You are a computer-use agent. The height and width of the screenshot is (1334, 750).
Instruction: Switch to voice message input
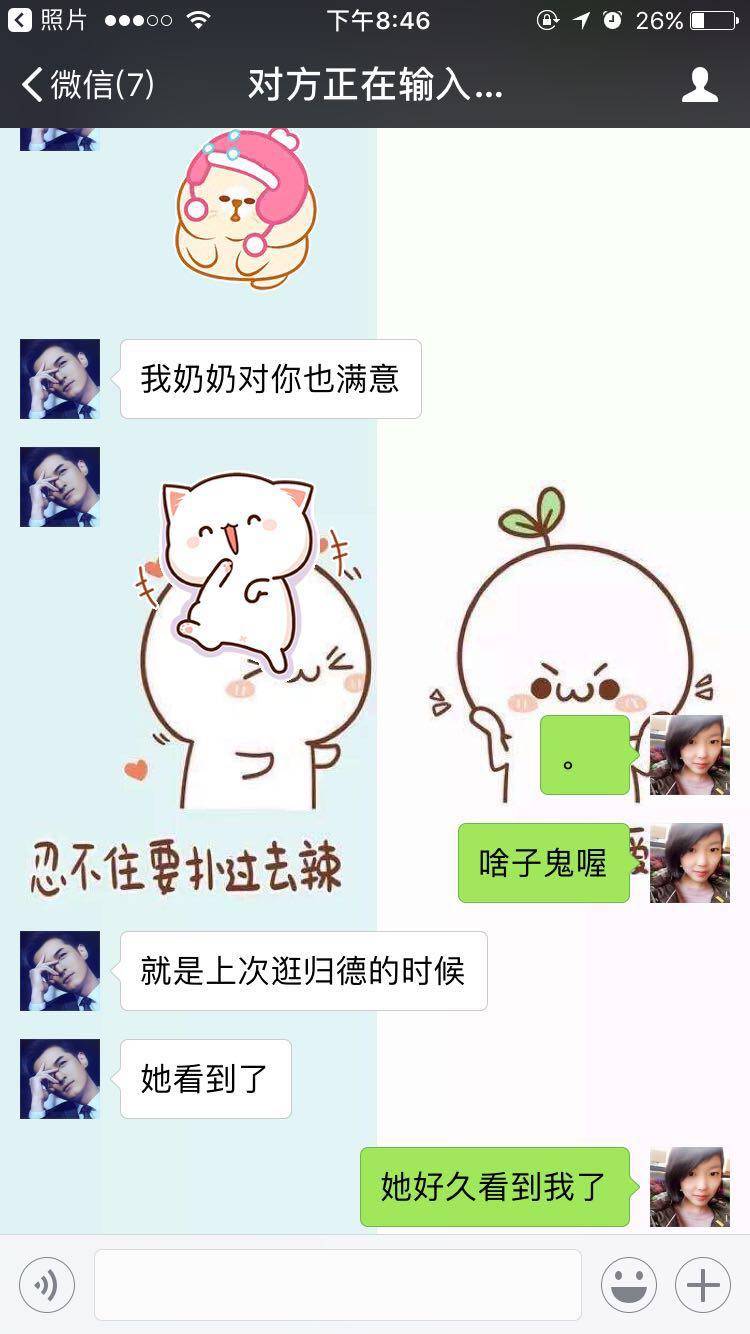click(x=47, y=1285)
